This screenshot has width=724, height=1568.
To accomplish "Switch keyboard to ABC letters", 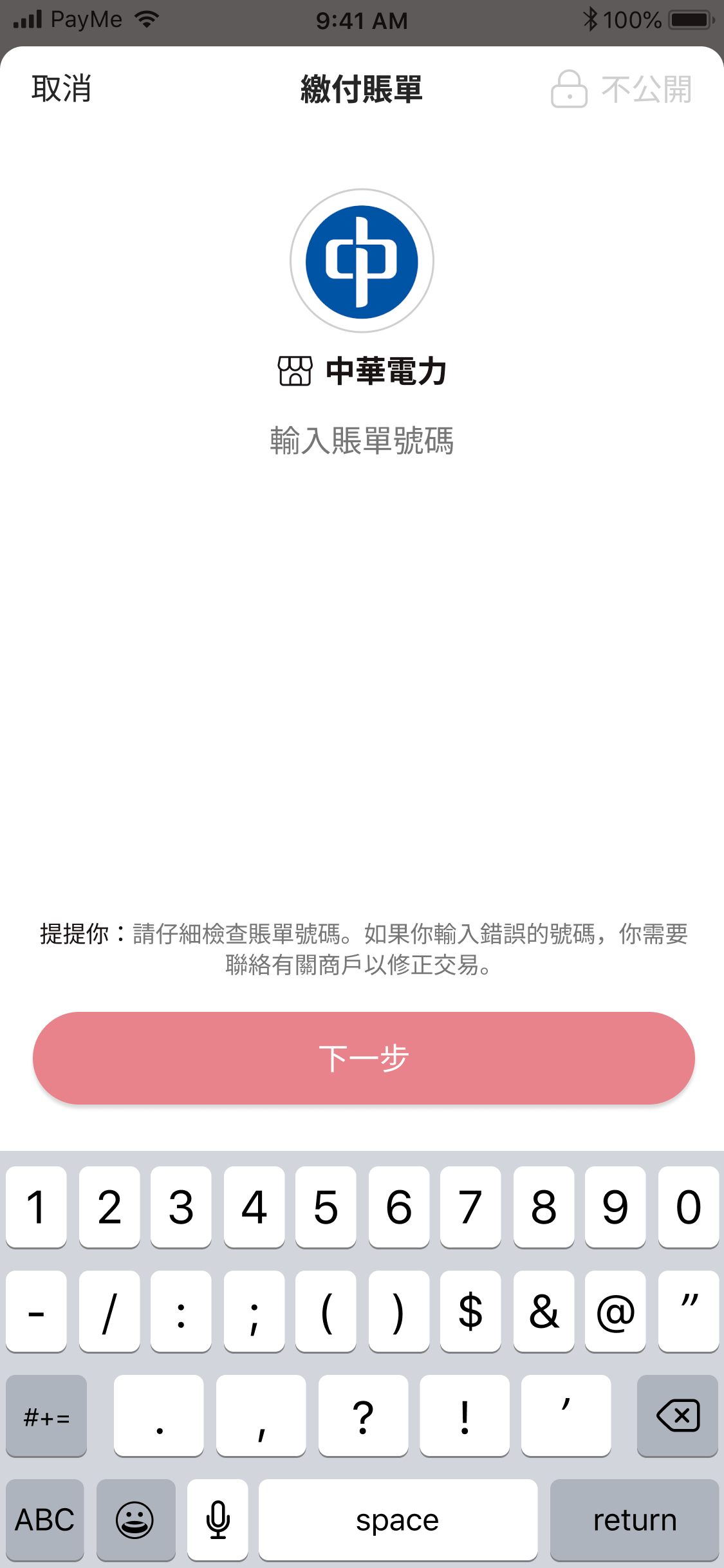I will click(45, 1520).
